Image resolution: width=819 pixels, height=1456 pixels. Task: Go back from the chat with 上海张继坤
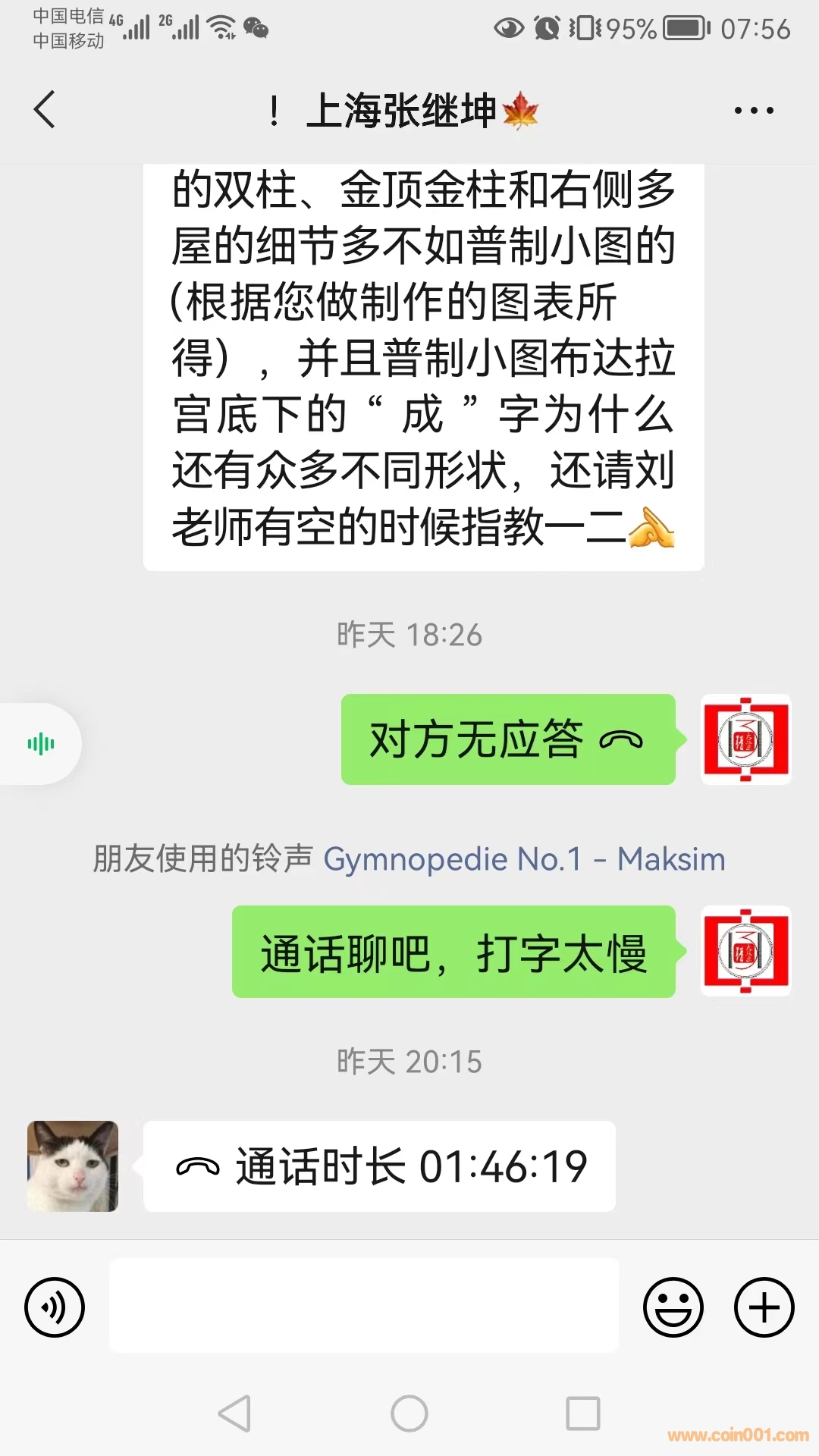(45, 110)
